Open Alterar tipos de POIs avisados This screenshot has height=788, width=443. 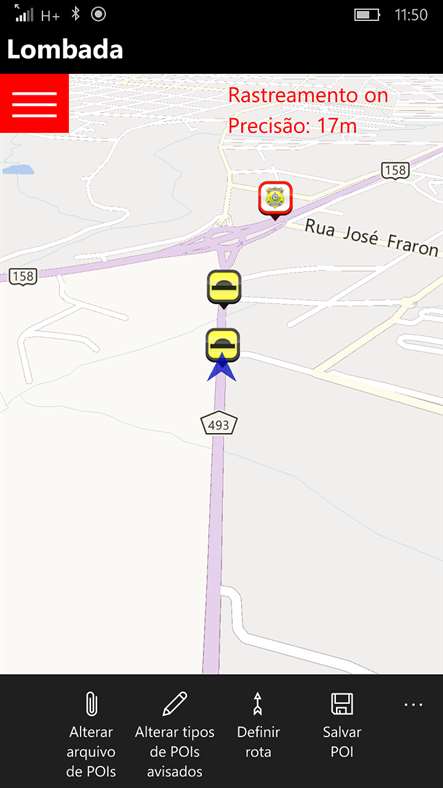coord(174,733)
